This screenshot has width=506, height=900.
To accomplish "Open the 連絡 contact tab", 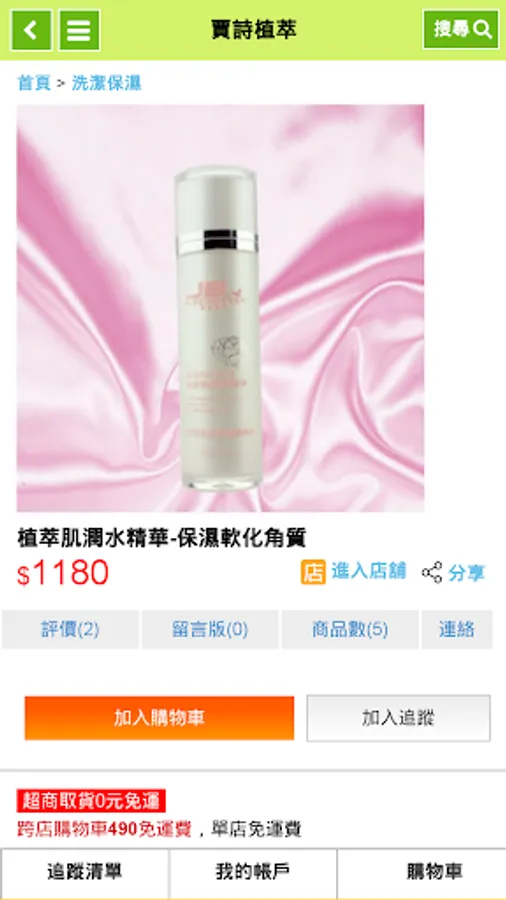I will click(457, 630).
